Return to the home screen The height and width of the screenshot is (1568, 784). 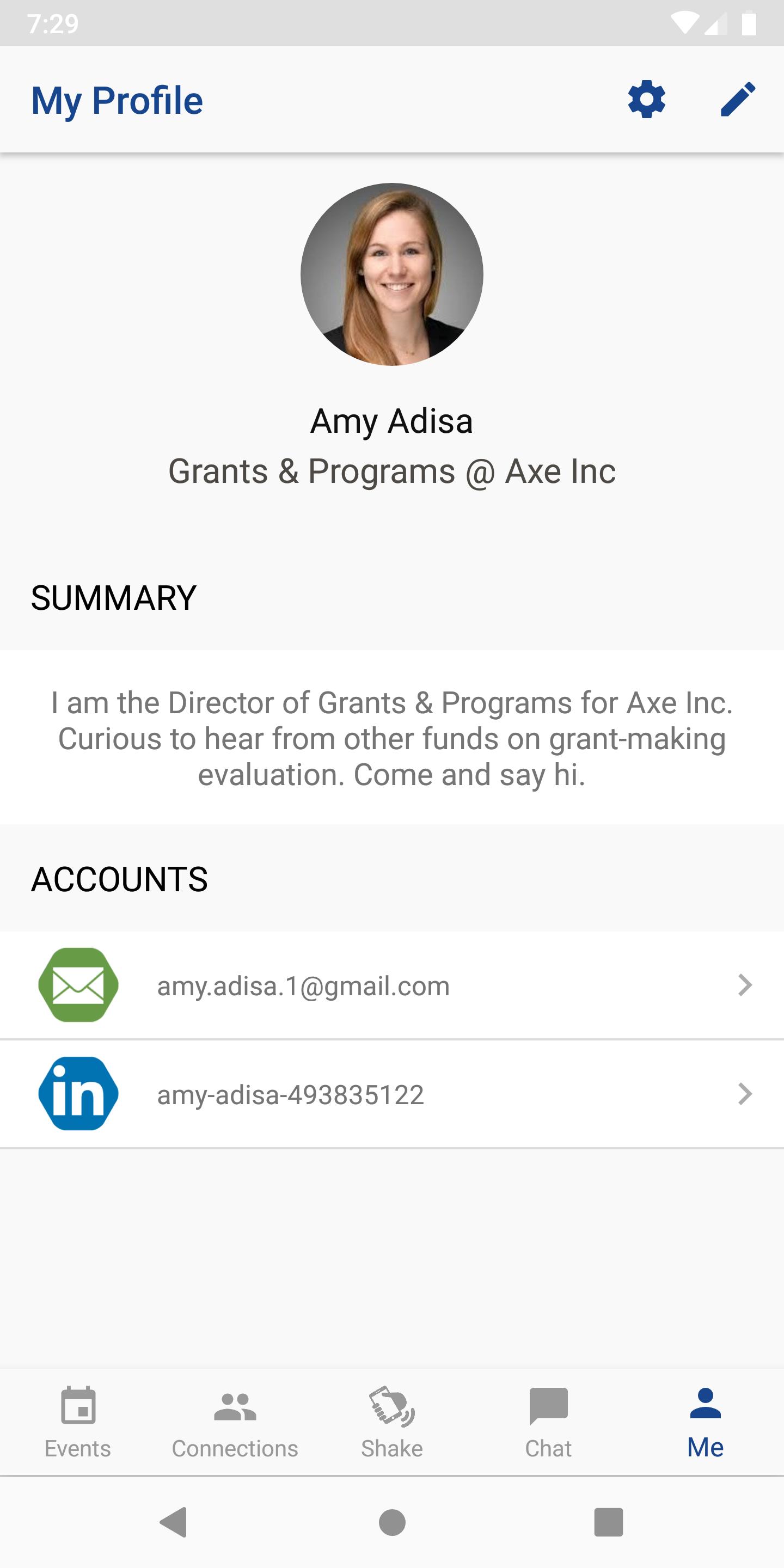click(x=392, y=1522)
